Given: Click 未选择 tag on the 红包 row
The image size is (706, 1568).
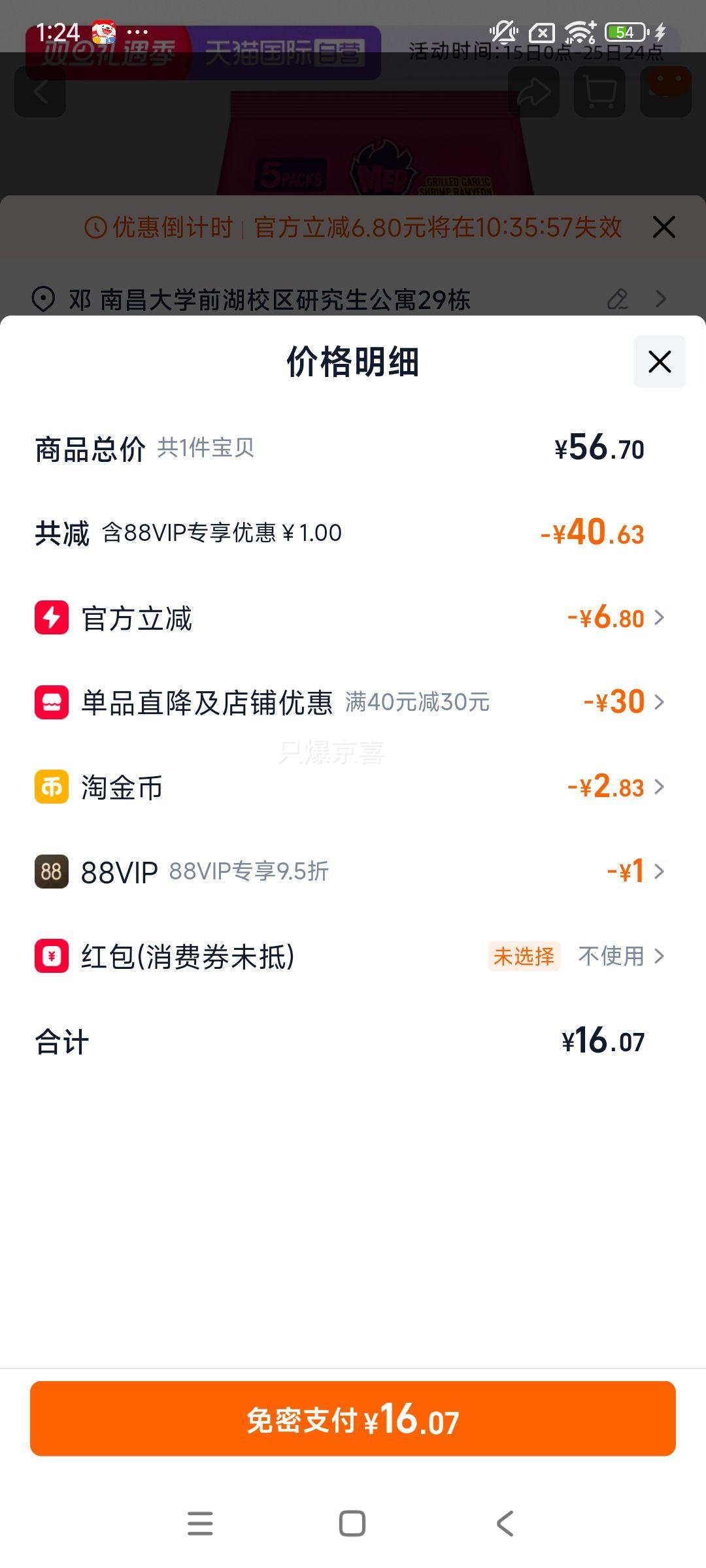Looking at the screenshot, I should (525, 956).
